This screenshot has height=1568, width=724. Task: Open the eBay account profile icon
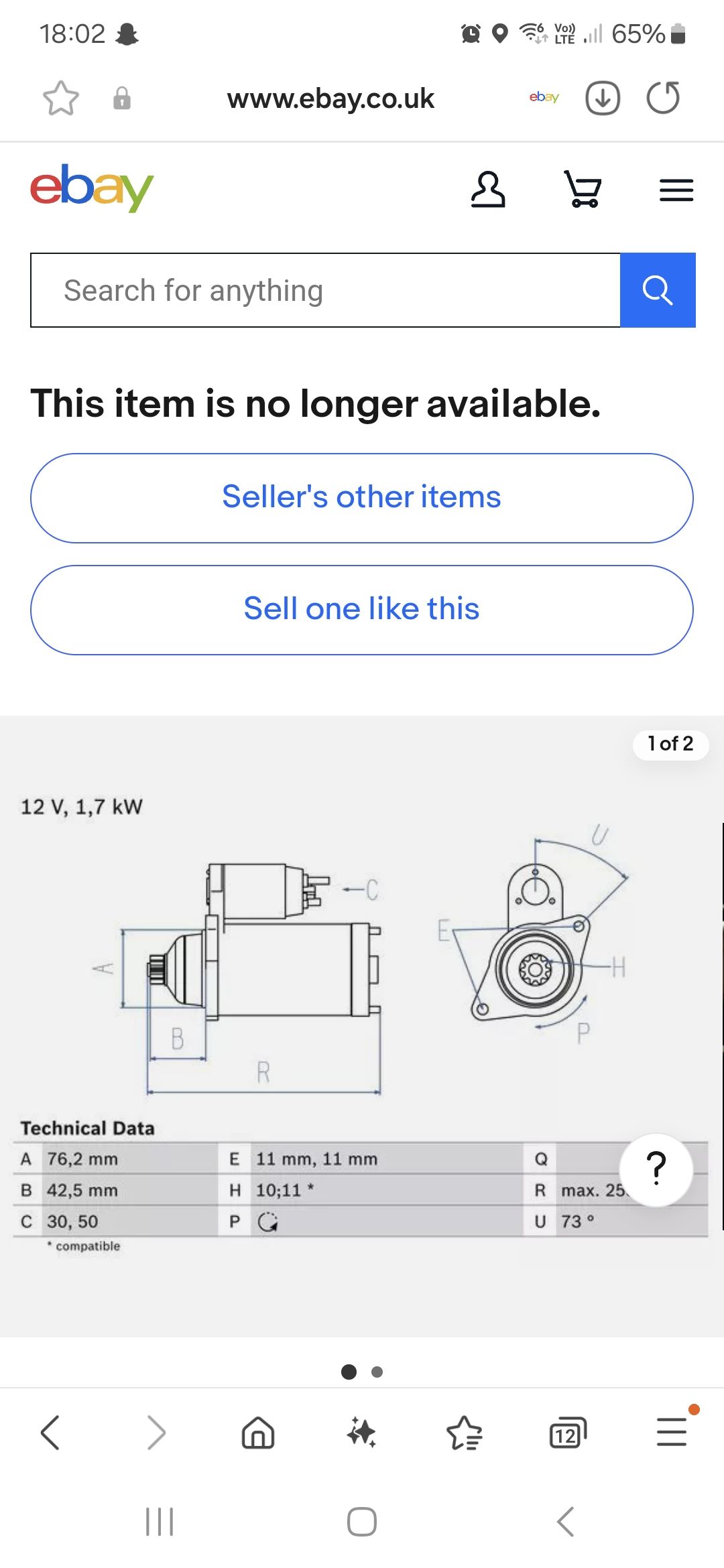[x=488, y=190]
